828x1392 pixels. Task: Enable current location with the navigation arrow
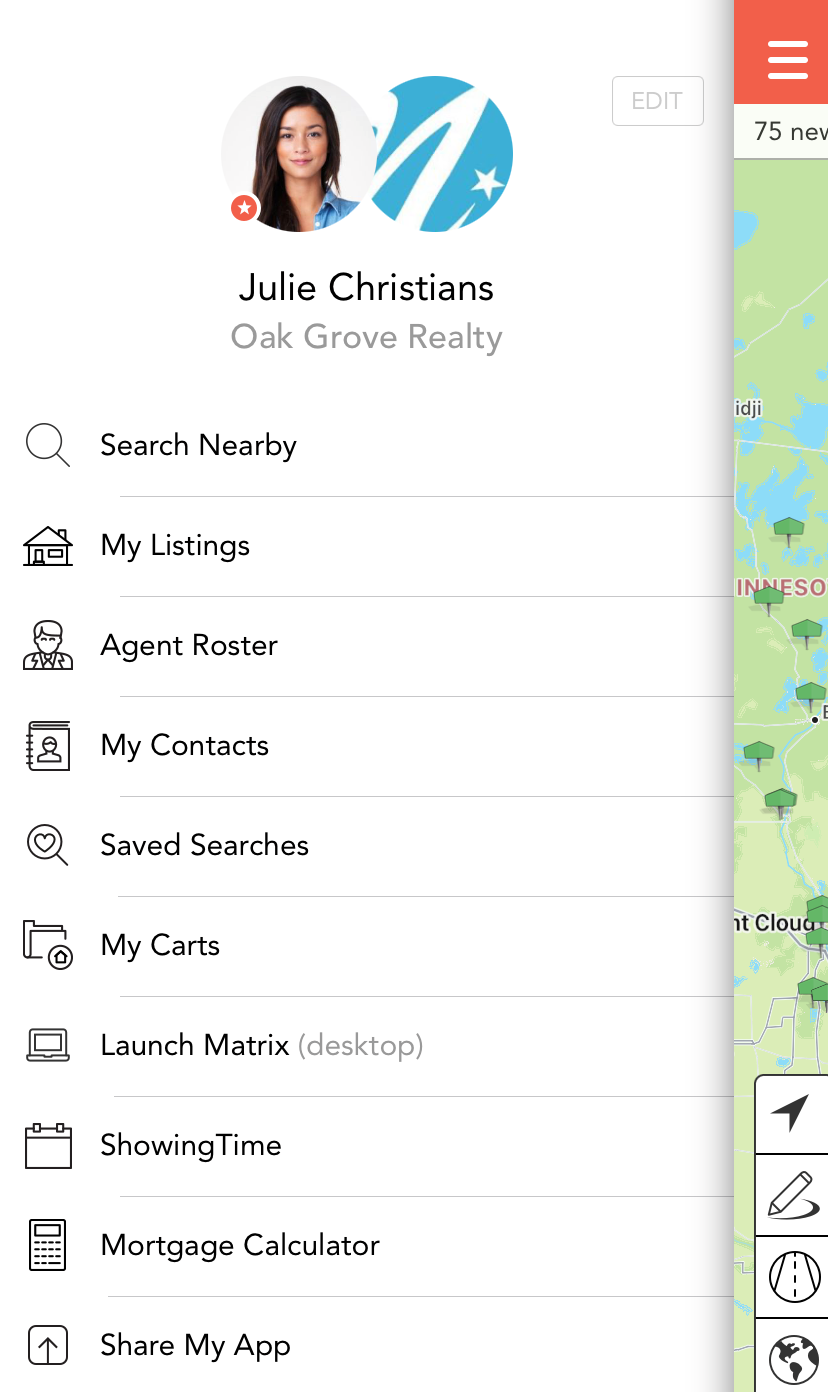(793, 1114)
